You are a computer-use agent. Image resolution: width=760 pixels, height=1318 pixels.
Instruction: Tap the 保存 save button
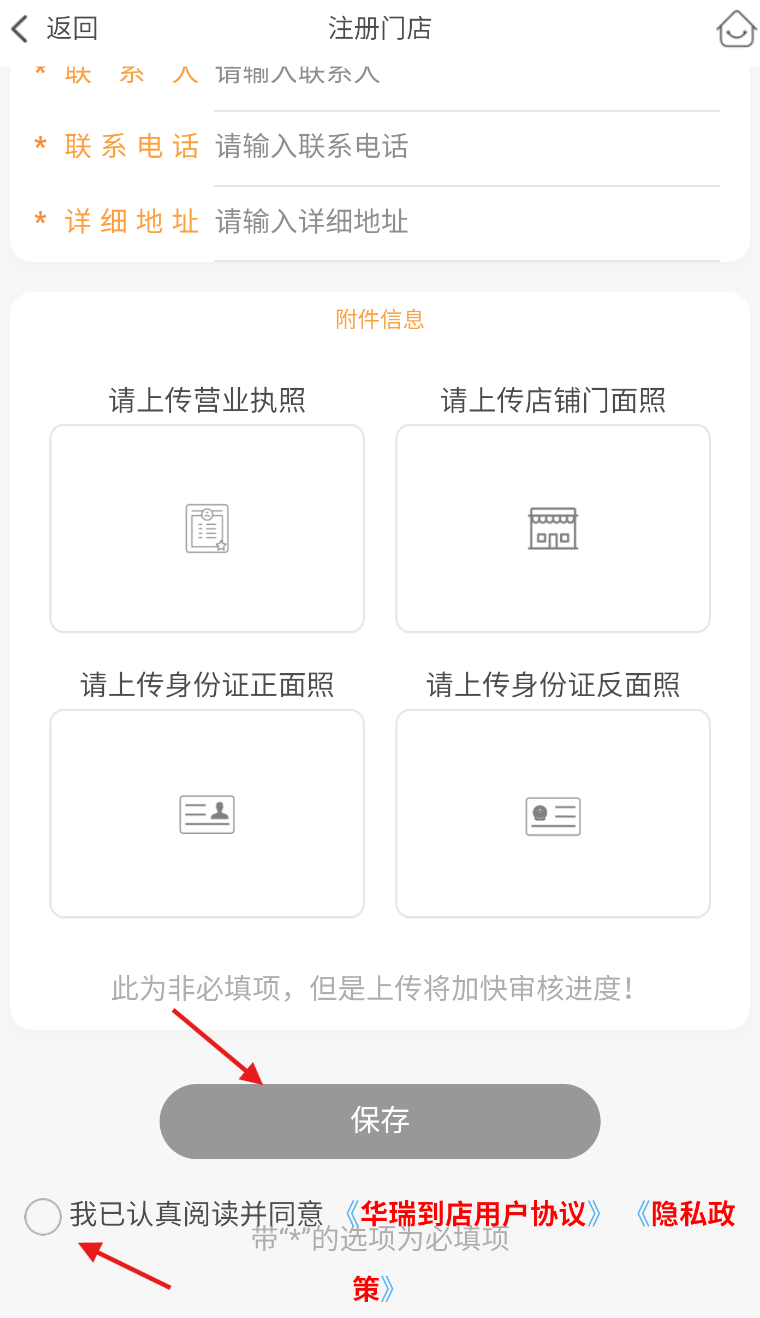coord(380,1121)
